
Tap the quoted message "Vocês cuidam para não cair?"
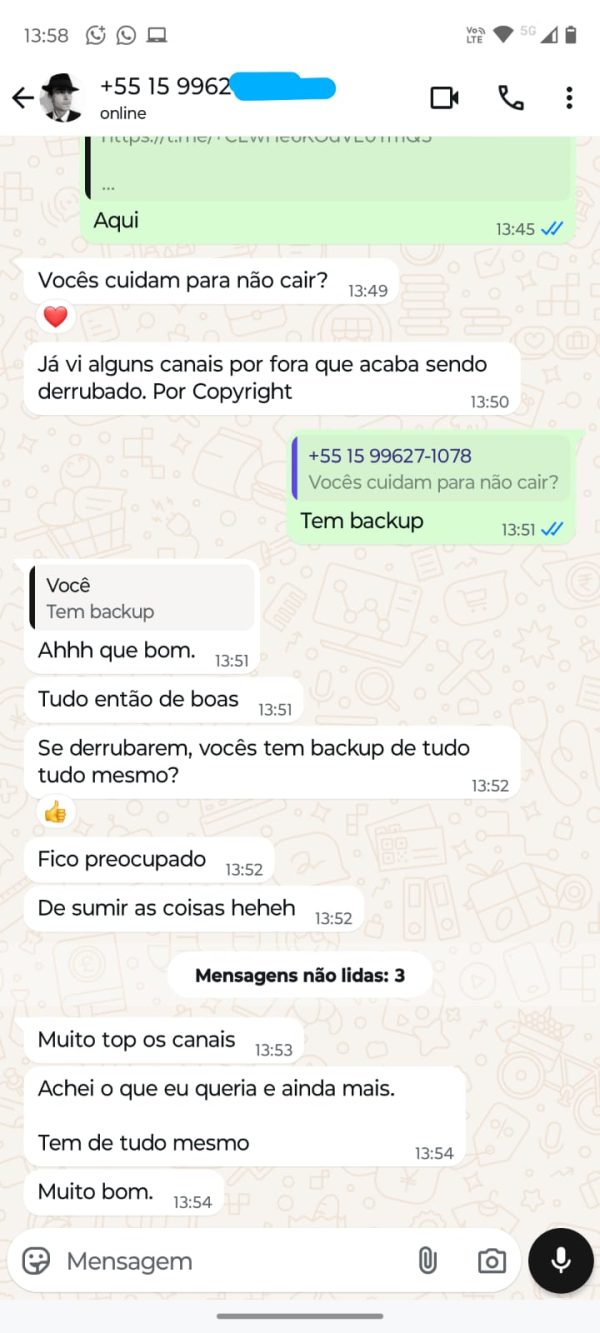(x=432, y=469)
